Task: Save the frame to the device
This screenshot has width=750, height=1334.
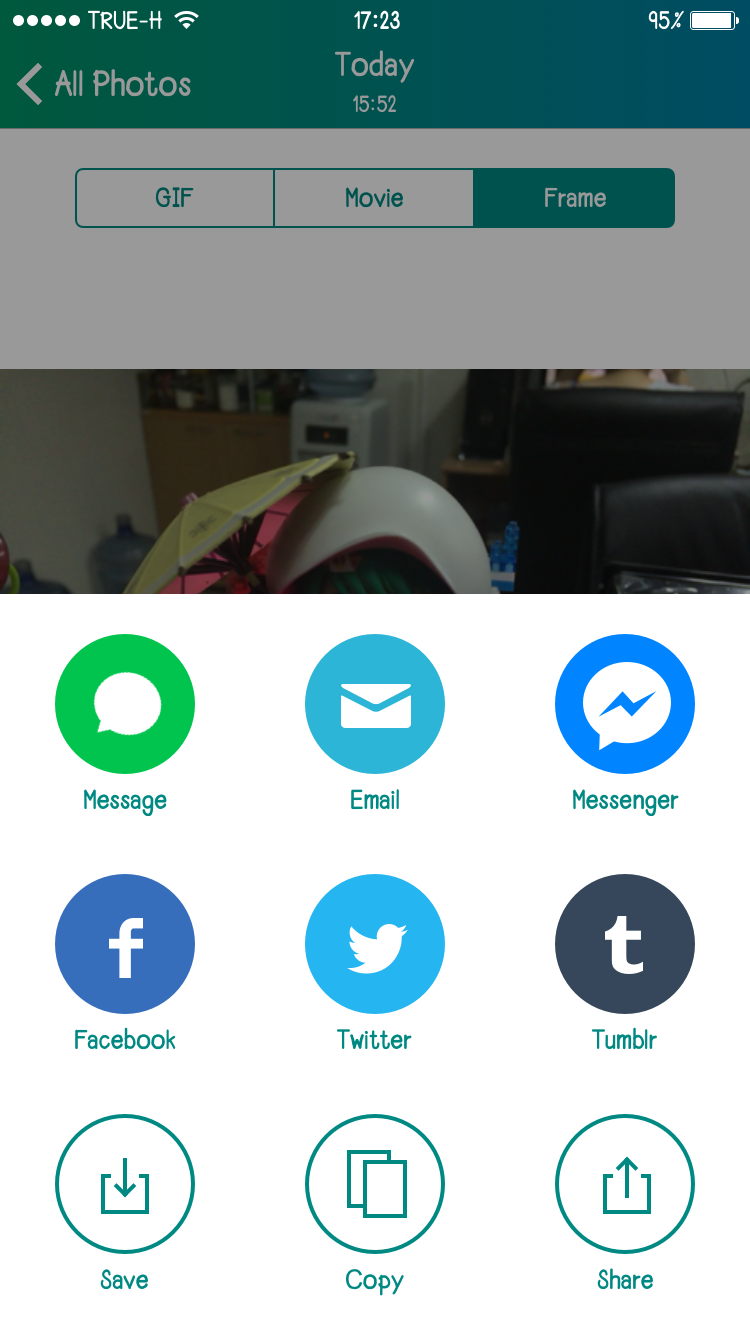Action: pyautogui.click(x=125, y=1184)
